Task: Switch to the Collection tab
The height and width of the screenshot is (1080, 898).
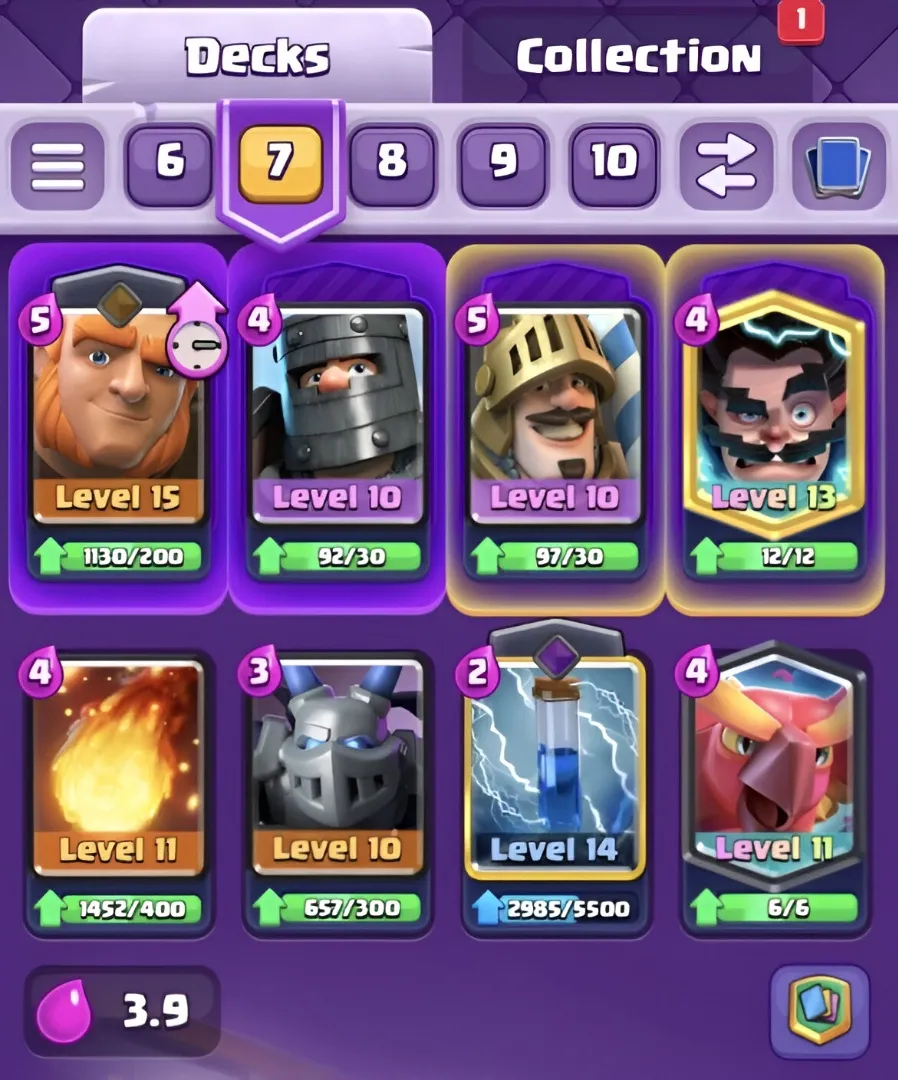Action: [638, 57]
